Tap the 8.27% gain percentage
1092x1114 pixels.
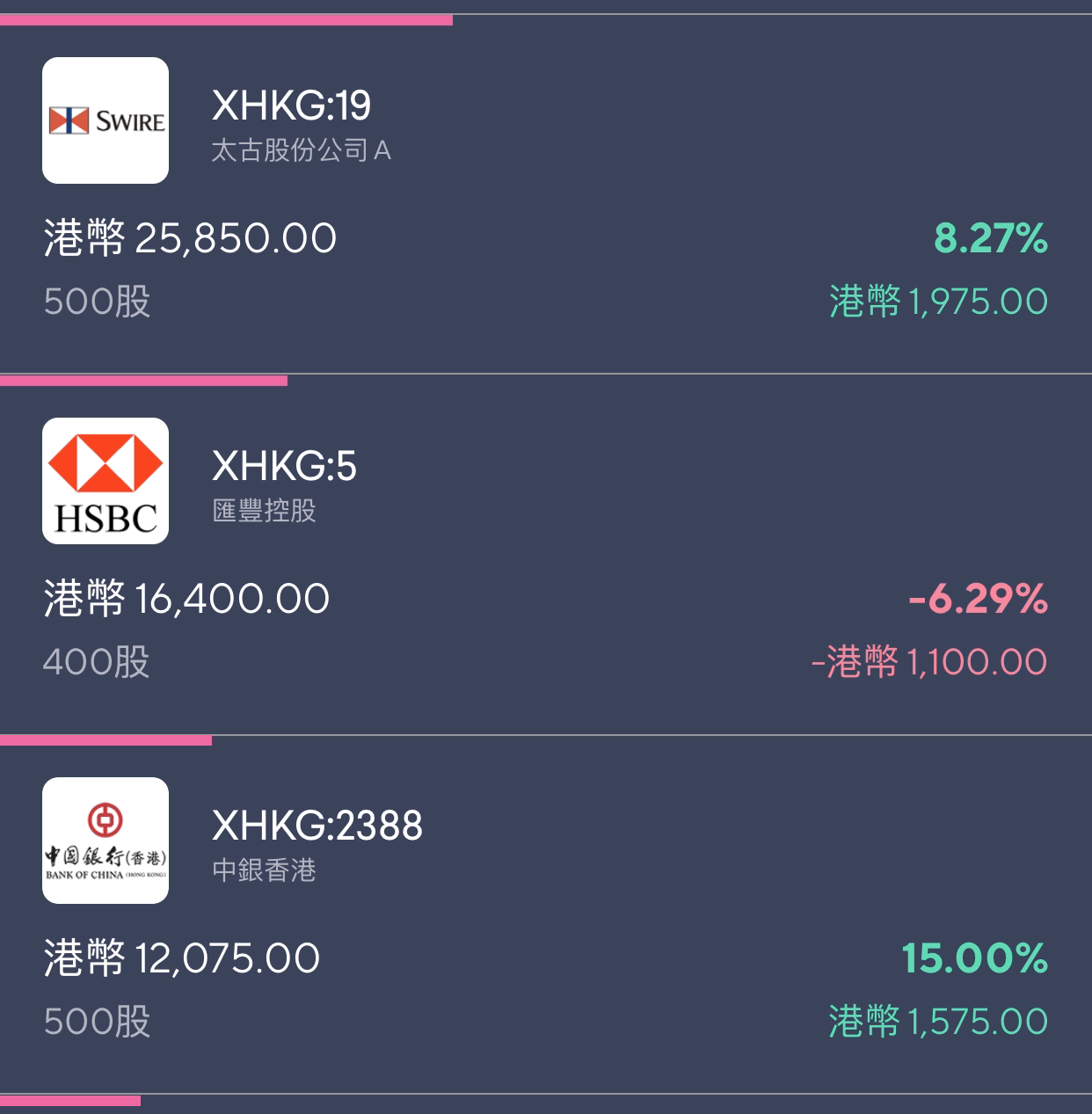click(x=991, y=237)
